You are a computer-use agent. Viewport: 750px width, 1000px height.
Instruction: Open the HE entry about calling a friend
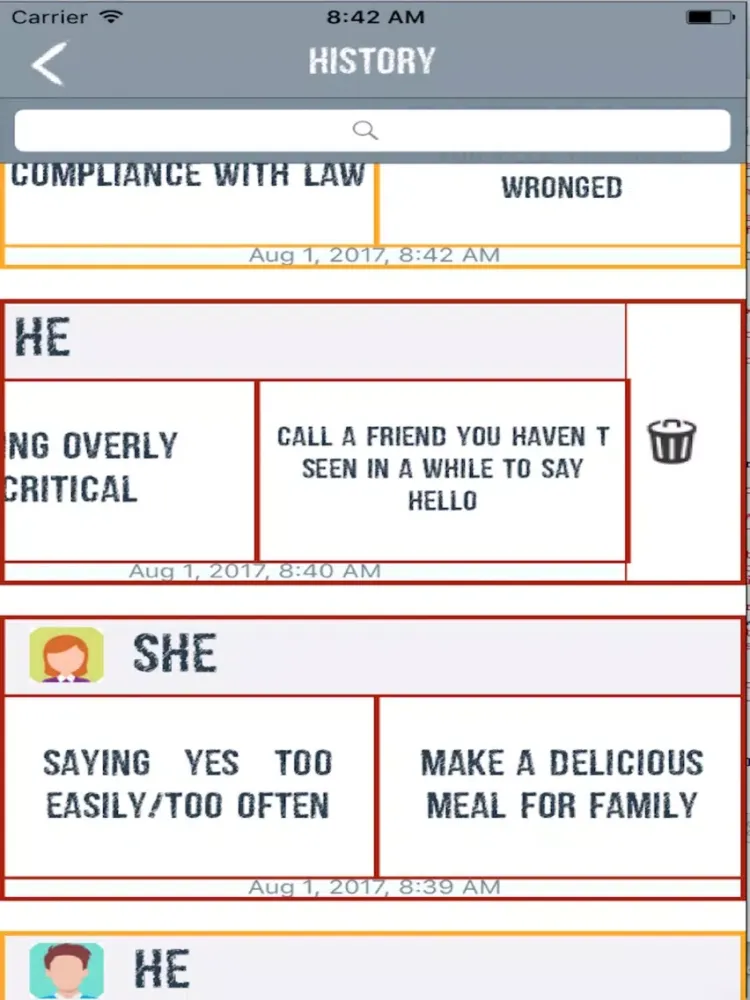(x=442, y=469)
